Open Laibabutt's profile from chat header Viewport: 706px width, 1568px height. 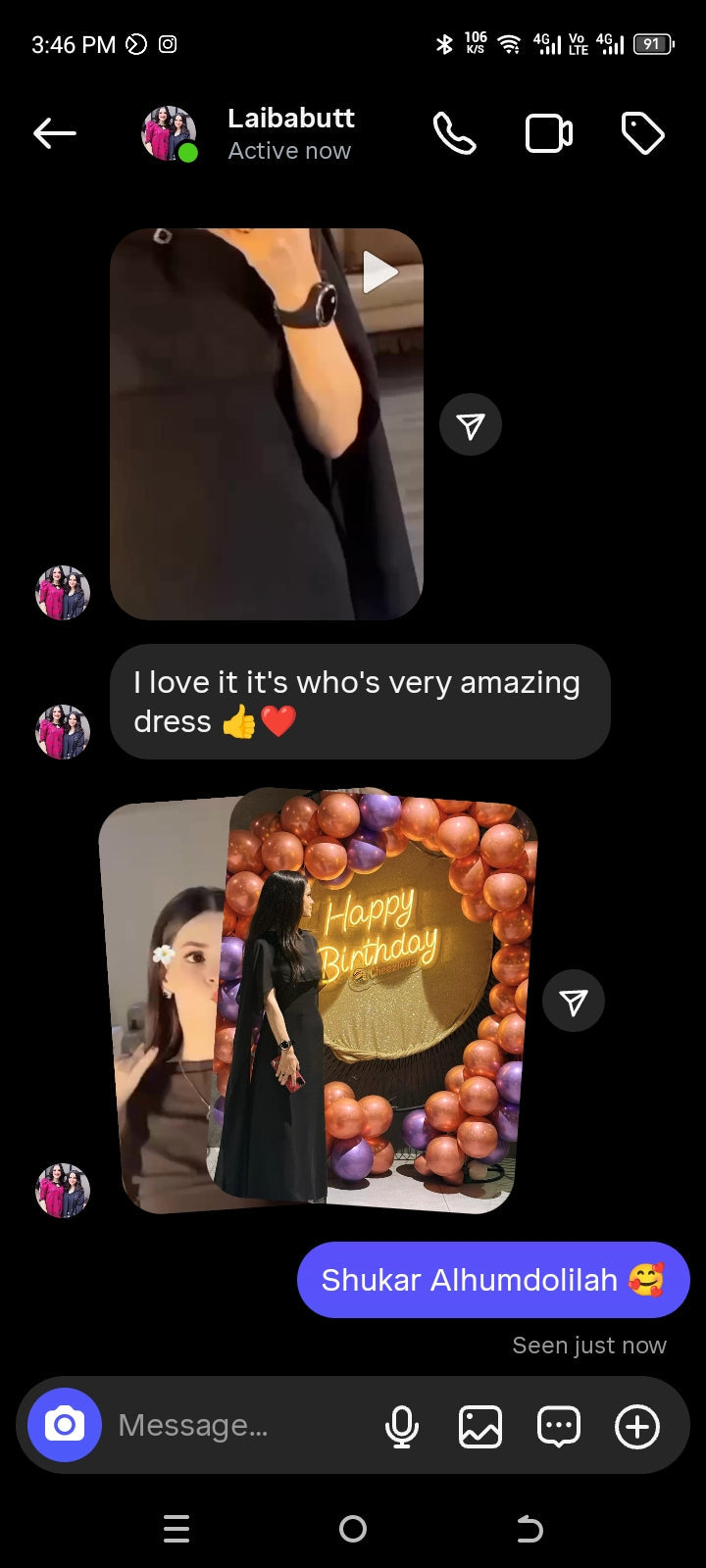tap(288, 133)
